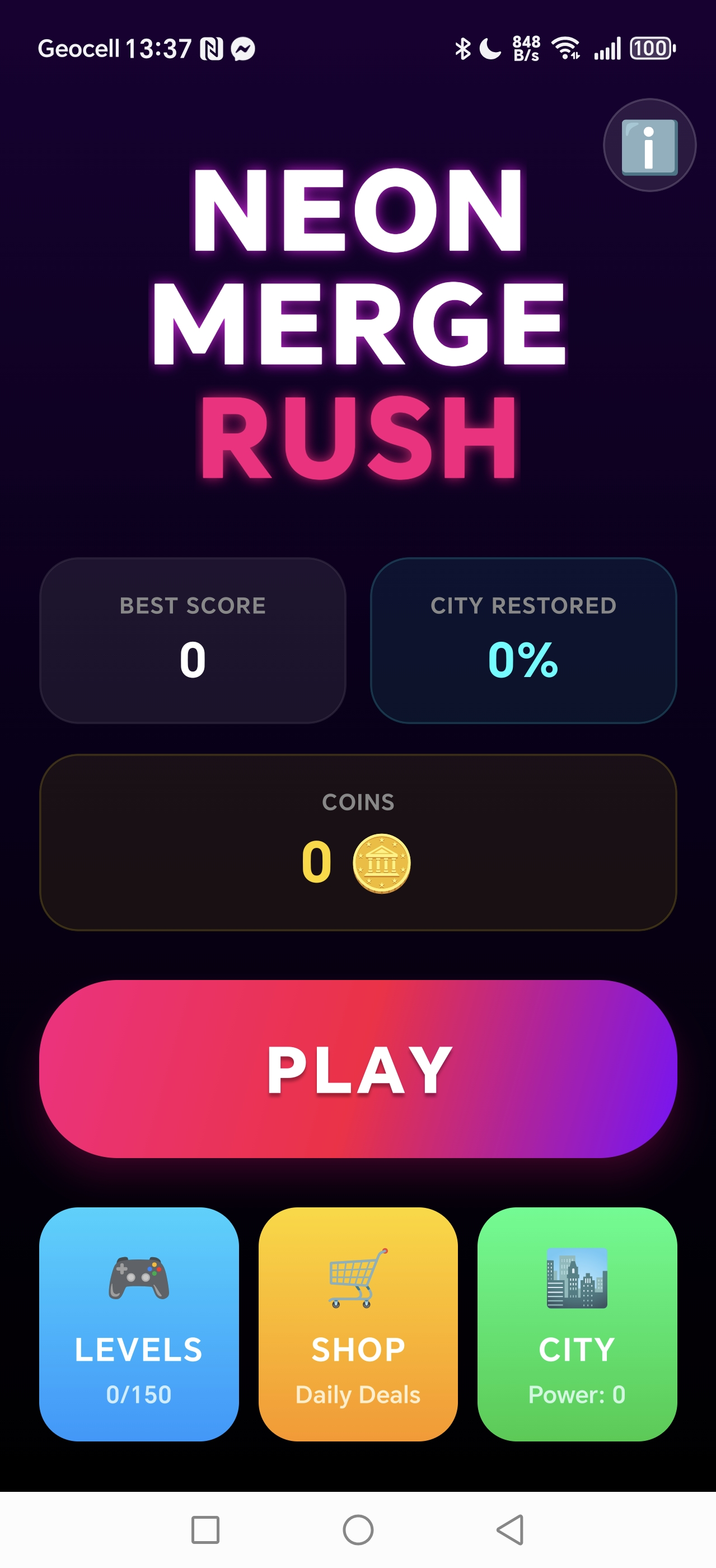
Task: Open the Levels menu
Action: 139,1323
